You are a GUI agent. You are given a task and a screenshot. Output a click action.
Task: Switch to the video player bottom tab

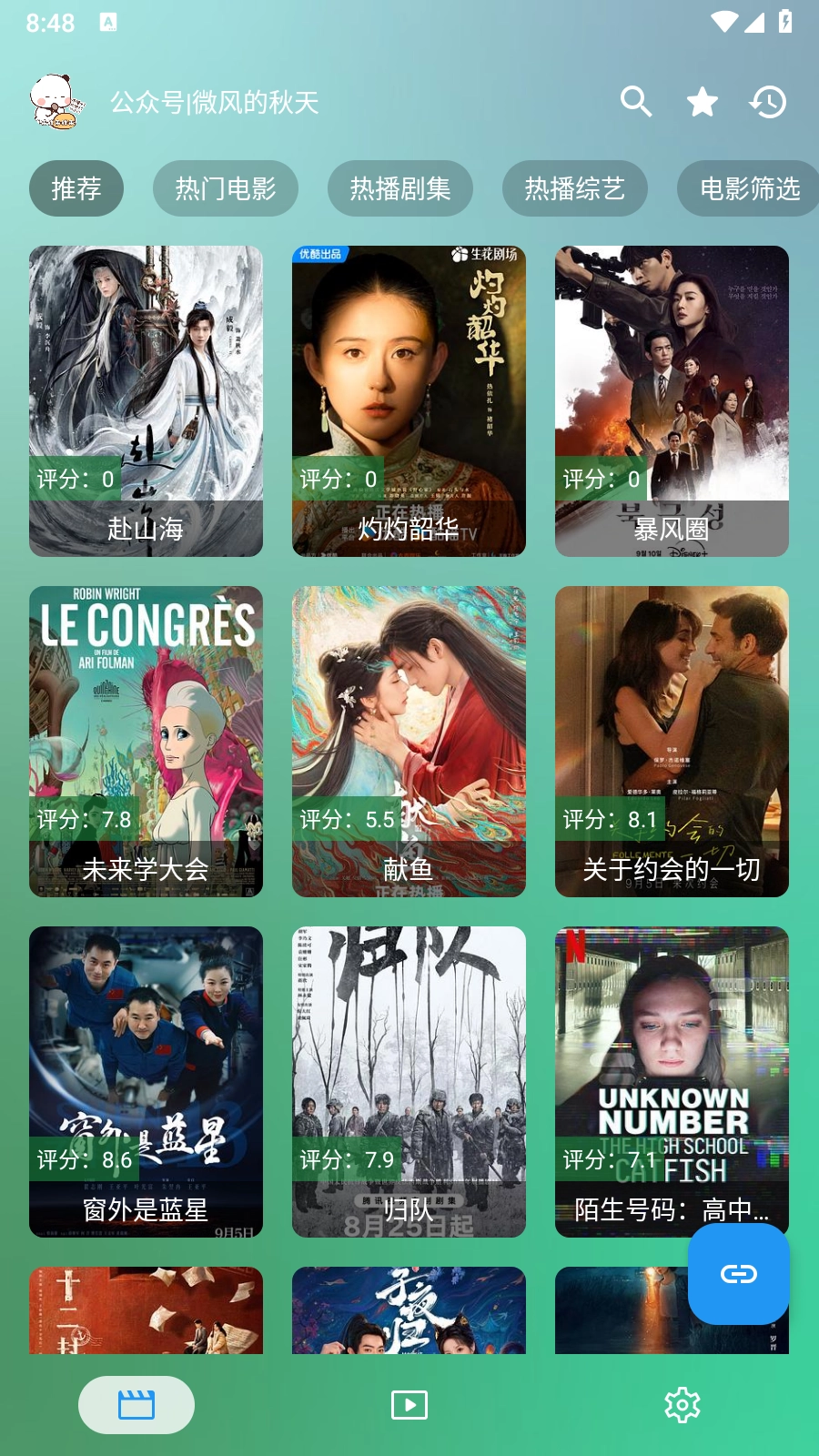[409, 1405]
